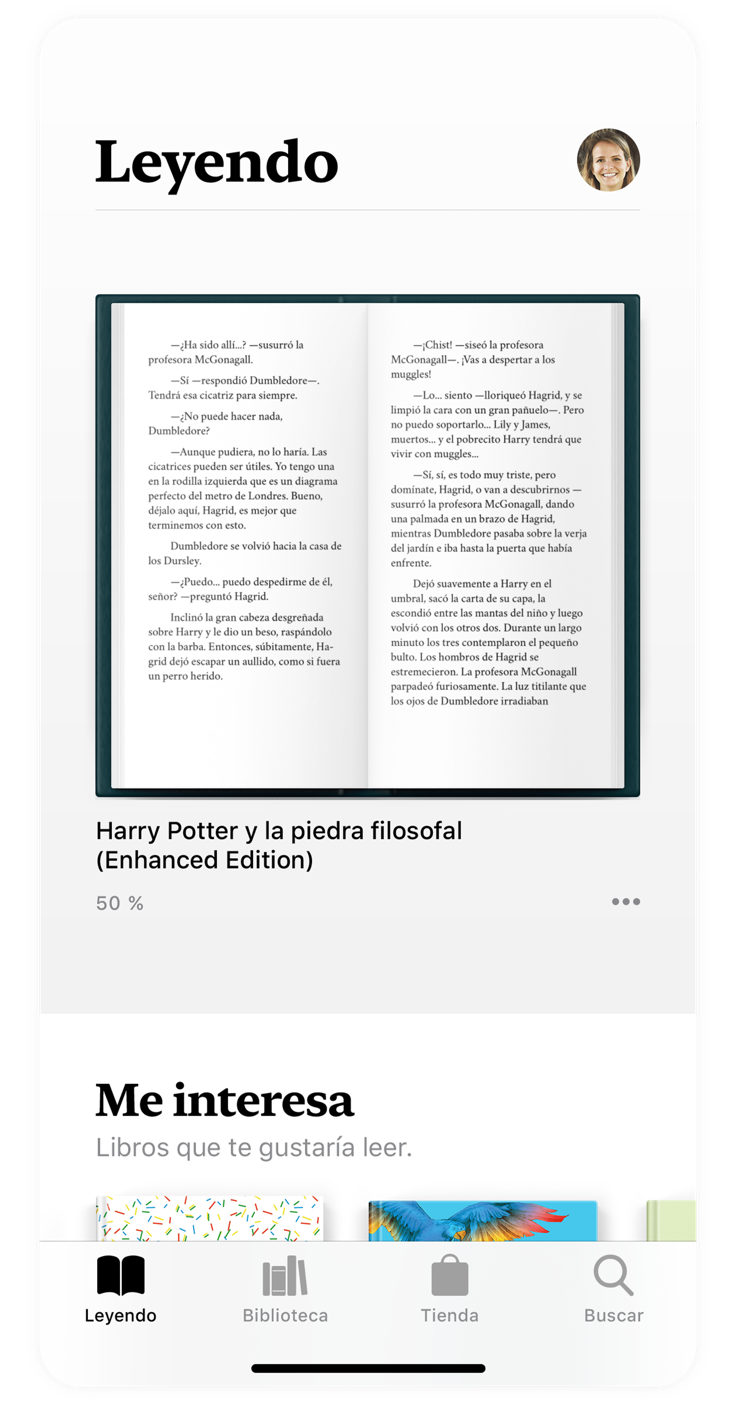Open the parrot-cover book in Me interesa
The height and width of the screenshot is (1405, 736).
(x=482, y=1220)
